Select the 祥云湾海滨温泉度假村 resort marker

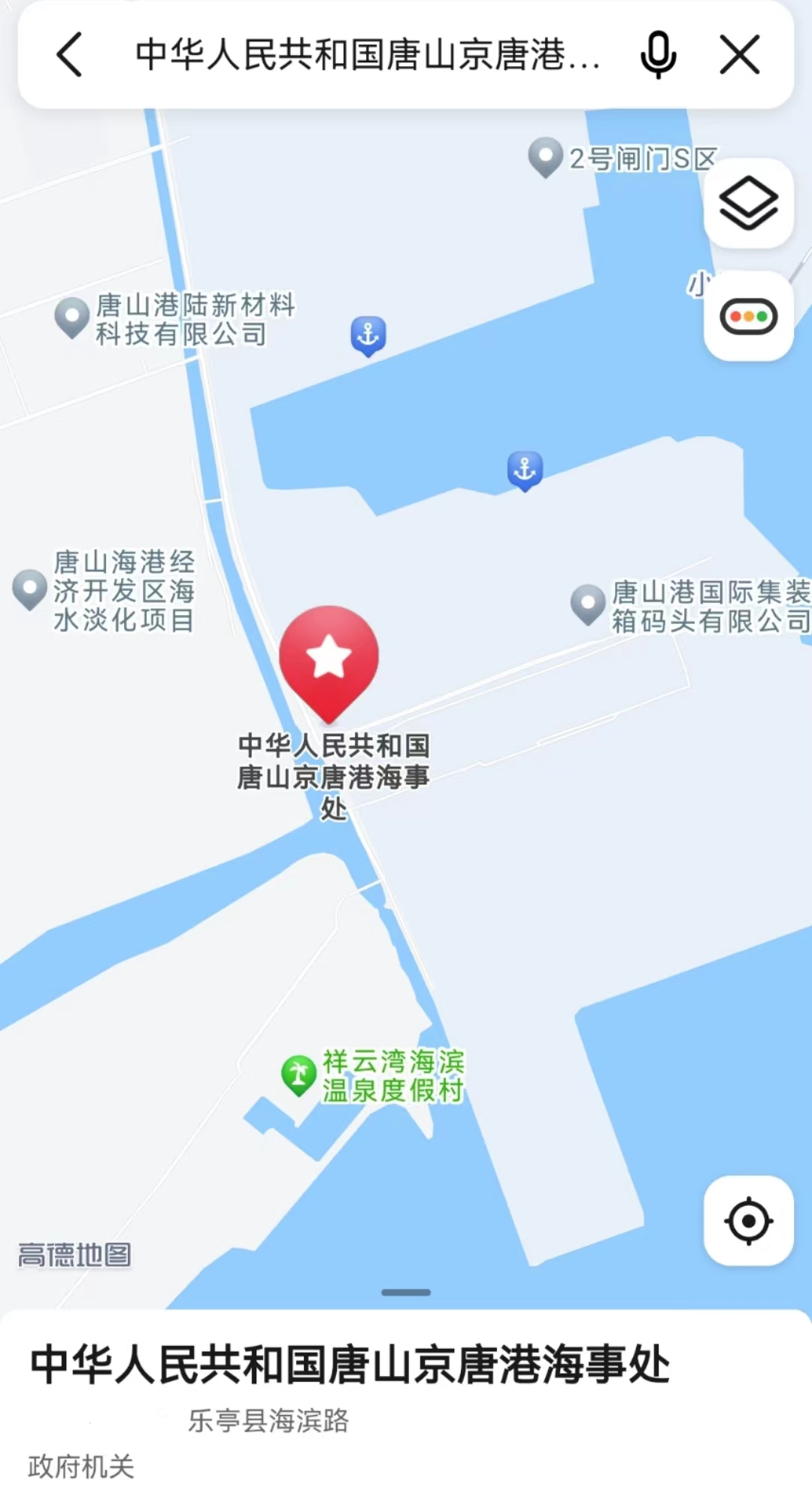click(298, 1074)
